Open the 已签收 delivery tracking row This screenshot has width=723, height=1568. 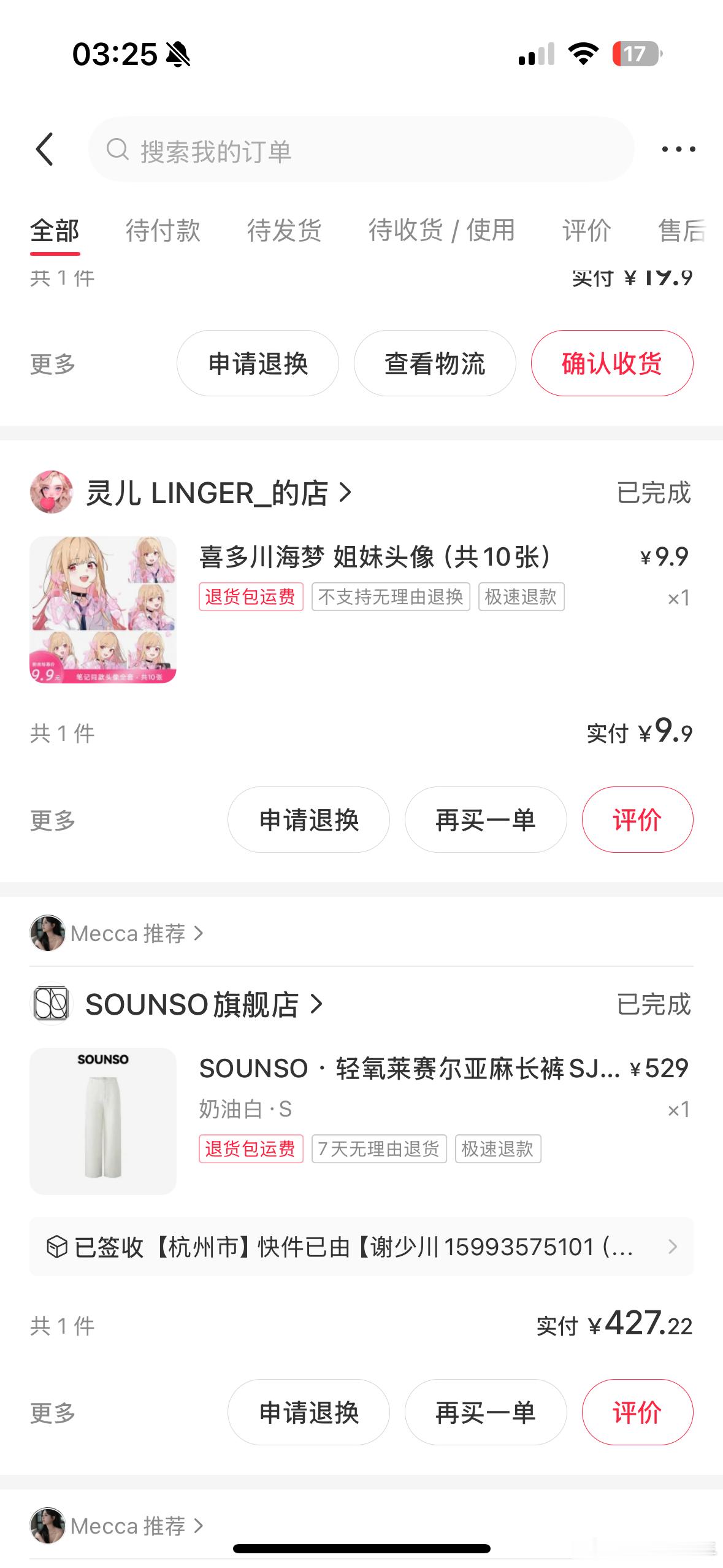click(361, 1247)
